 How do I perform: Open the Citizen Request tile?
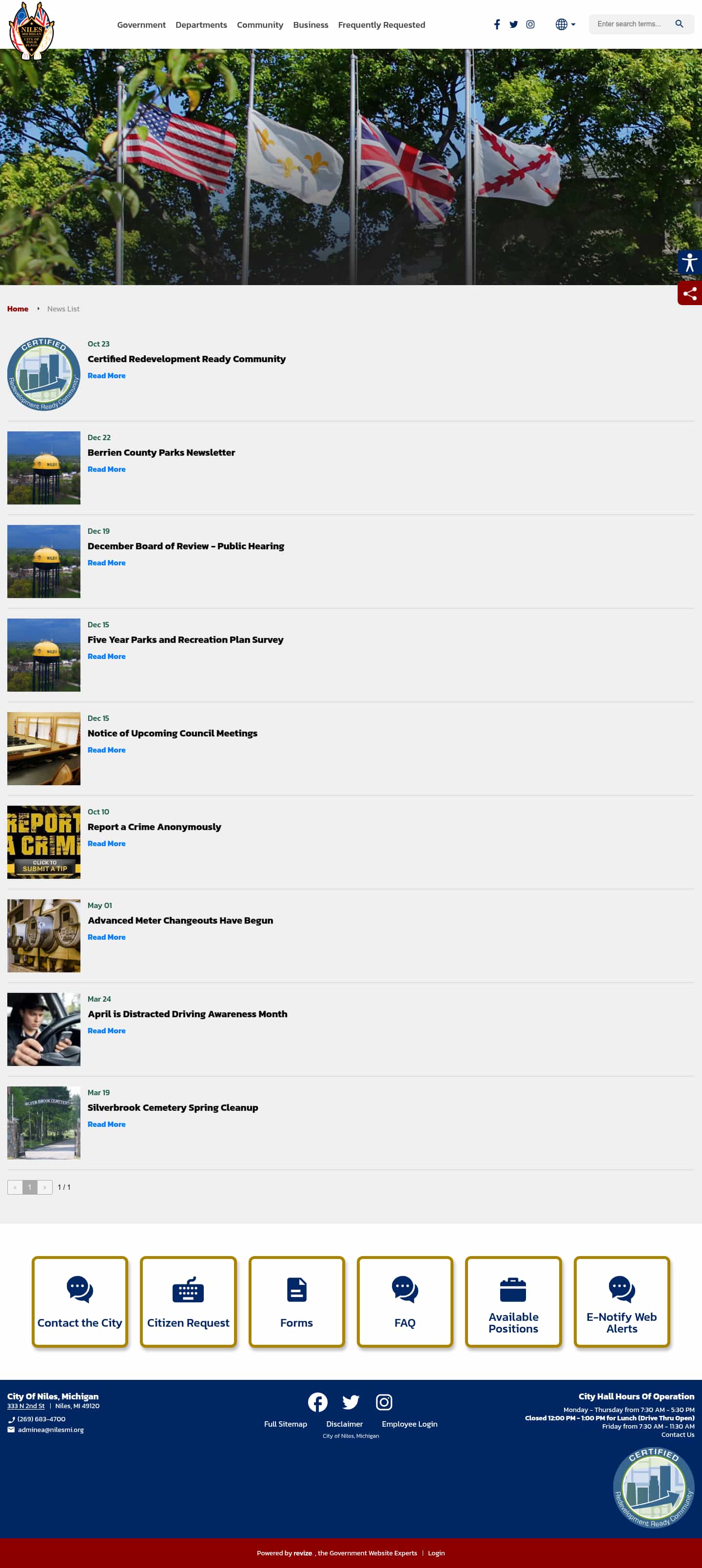pyautogui.click(x=188, y=1301)
